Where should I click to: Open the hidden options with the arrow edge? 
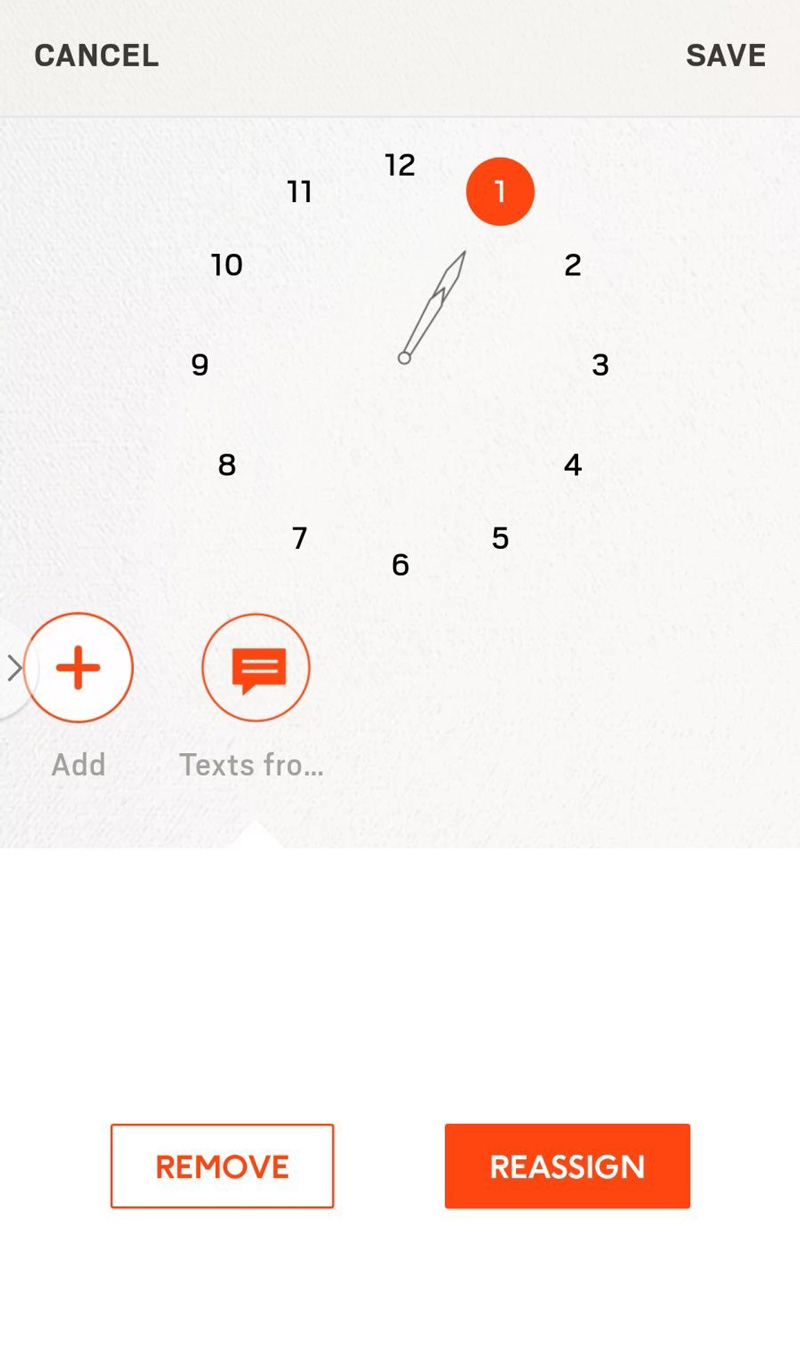point(14,667)
